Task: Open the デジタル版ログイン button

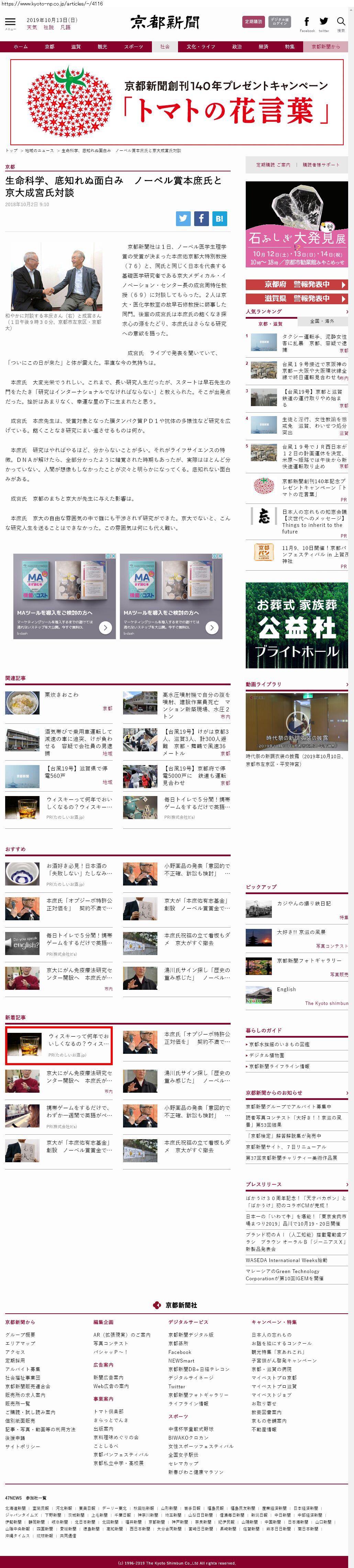Action: 280,22
